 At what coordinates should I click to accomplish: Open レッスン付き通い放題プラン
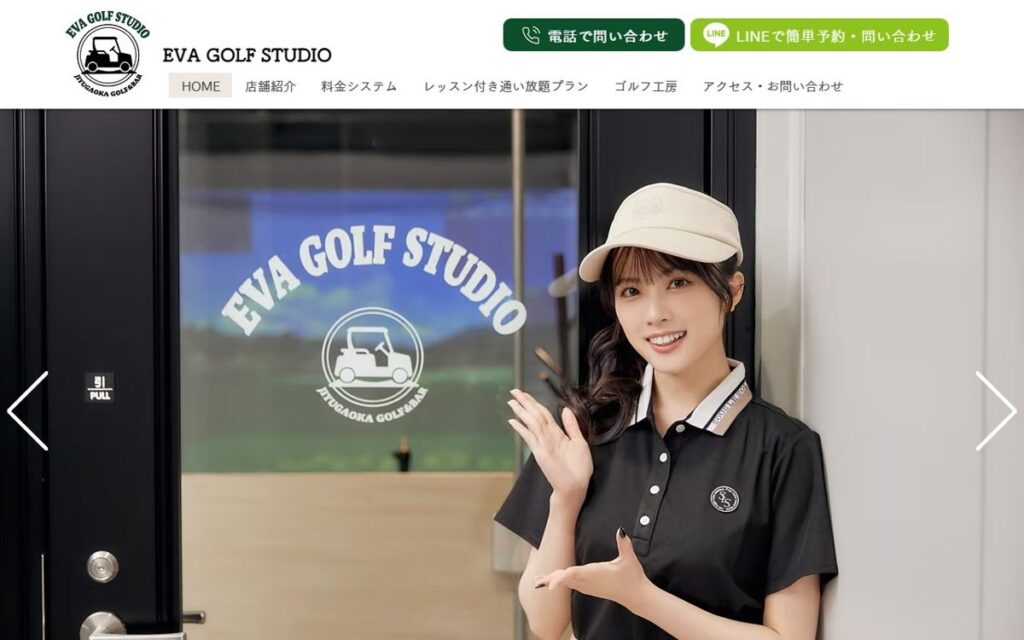506,86
